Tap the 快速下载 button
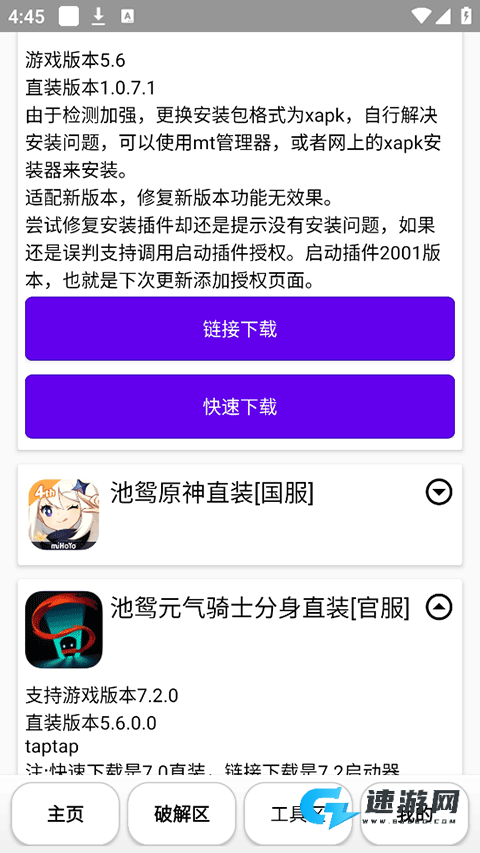 tap(240, 406)
